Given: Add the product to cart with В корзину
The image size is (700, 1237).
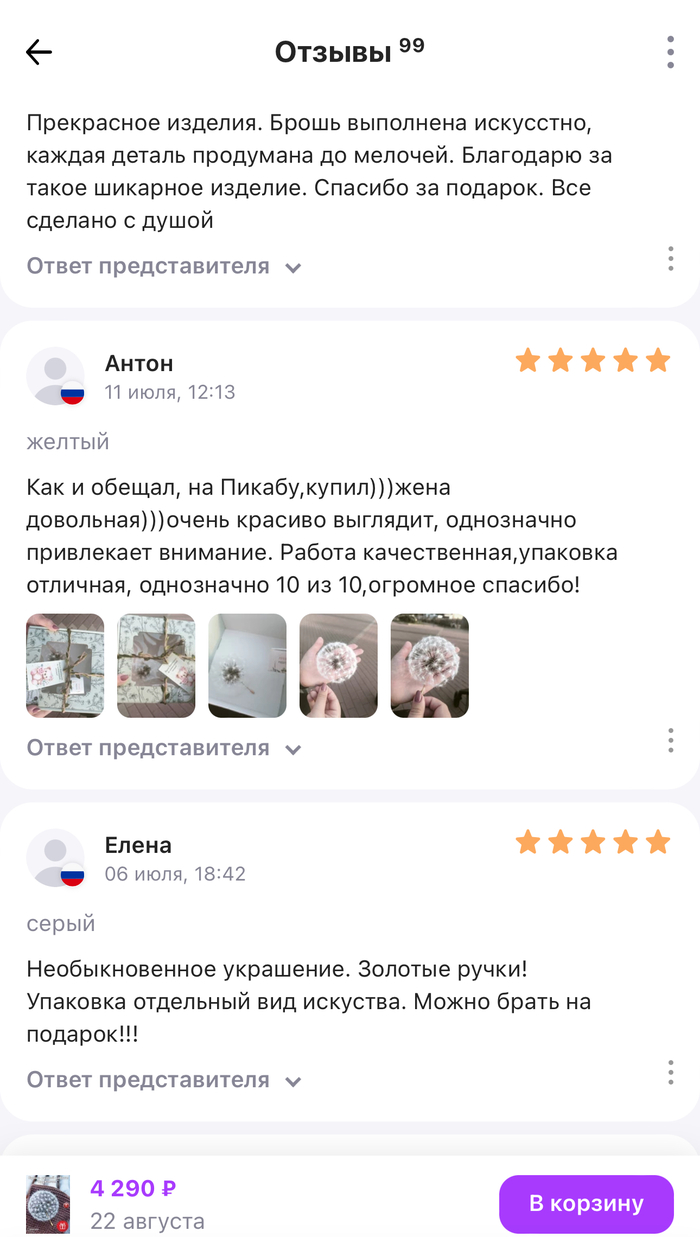Looking at the screenshot, I should point(586,1204).
